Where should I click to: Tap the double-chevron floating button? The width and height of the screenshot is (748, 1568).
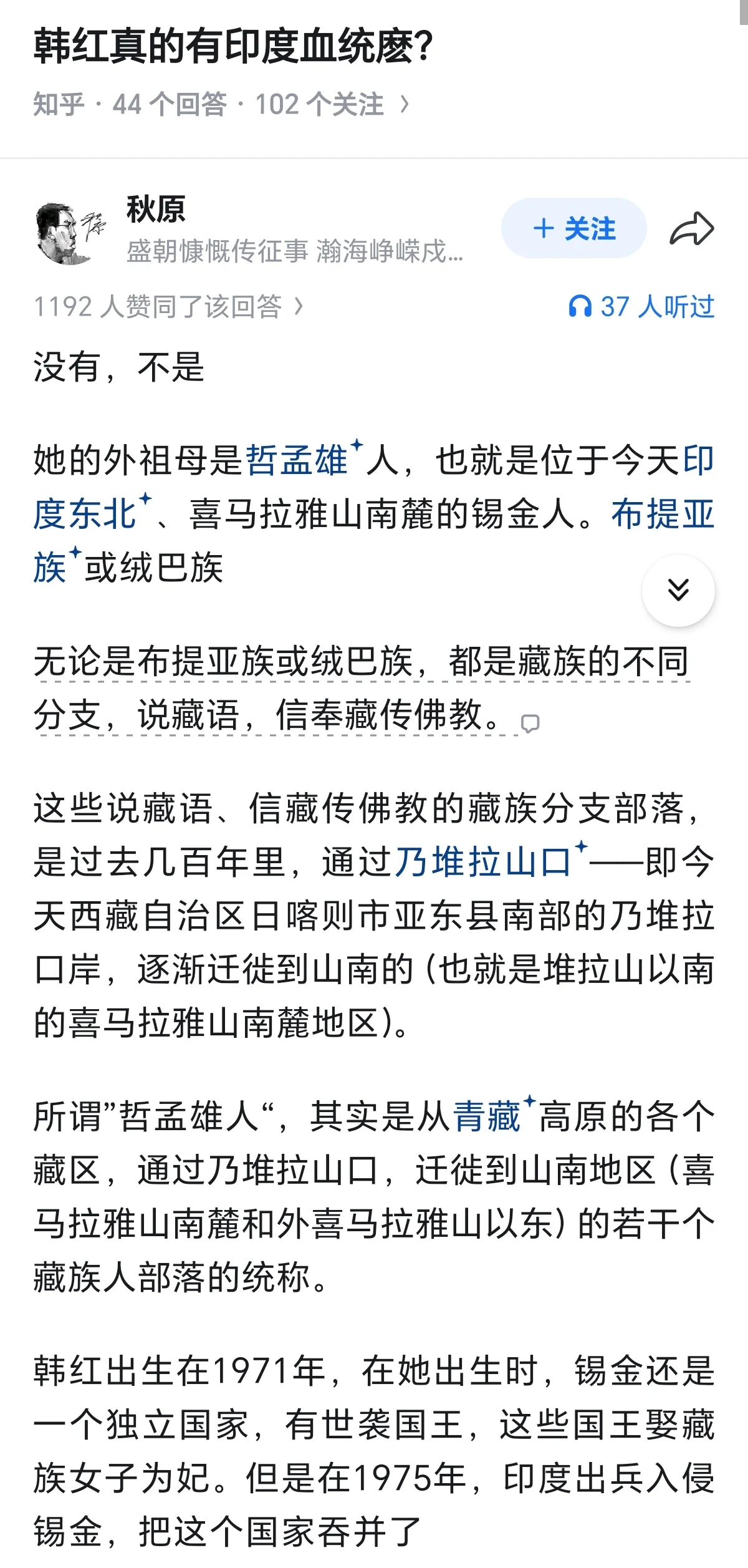point(678,590)
